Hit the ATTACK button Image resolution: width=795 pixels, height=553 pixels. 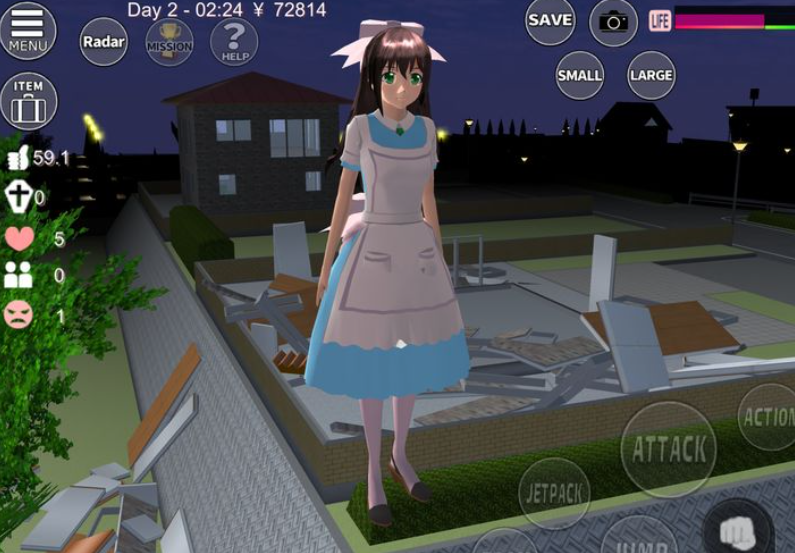click(x=668, y=449)
